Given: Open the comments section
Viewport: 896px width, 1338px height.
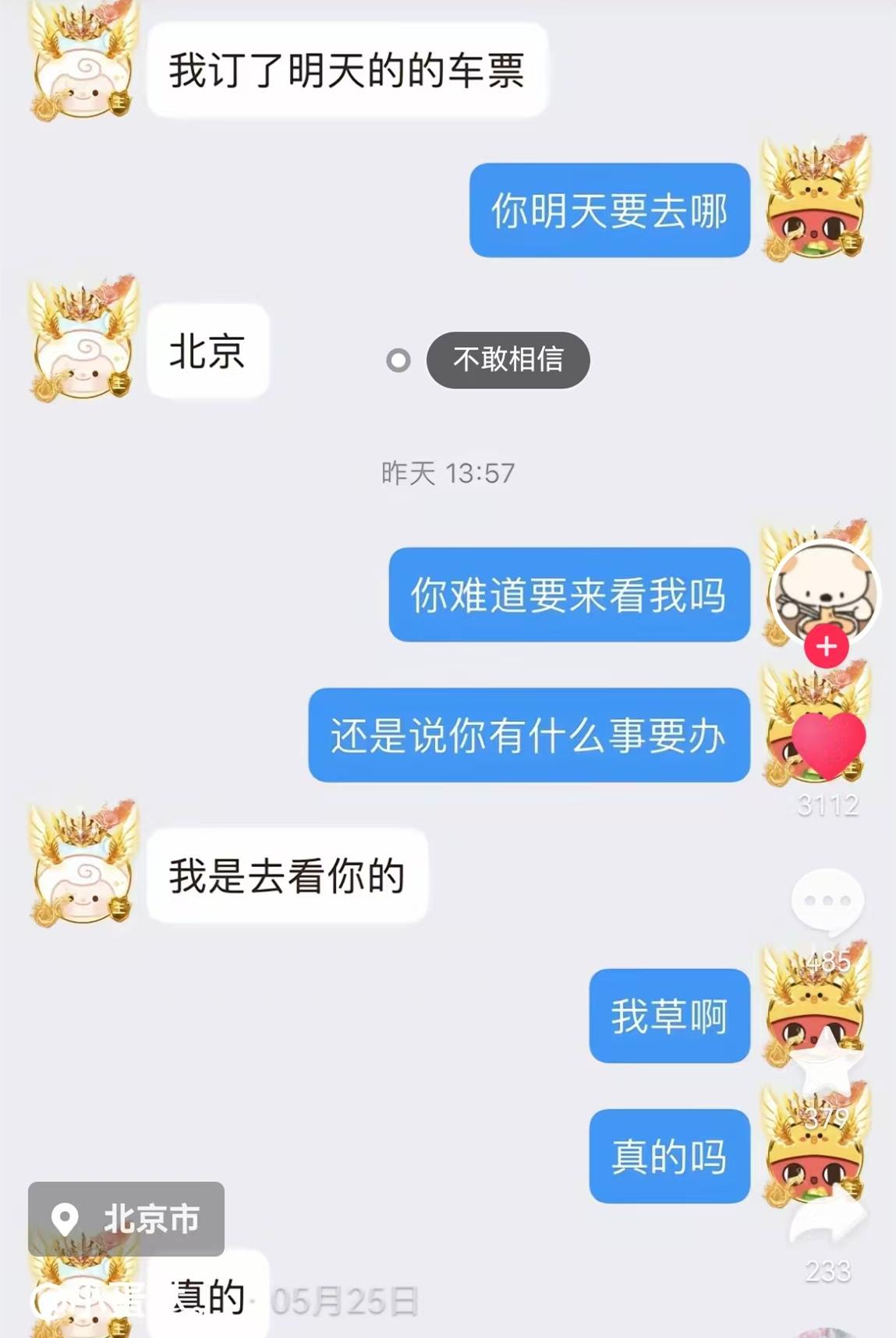Looking at the screenshot, I should coord(827,901).
